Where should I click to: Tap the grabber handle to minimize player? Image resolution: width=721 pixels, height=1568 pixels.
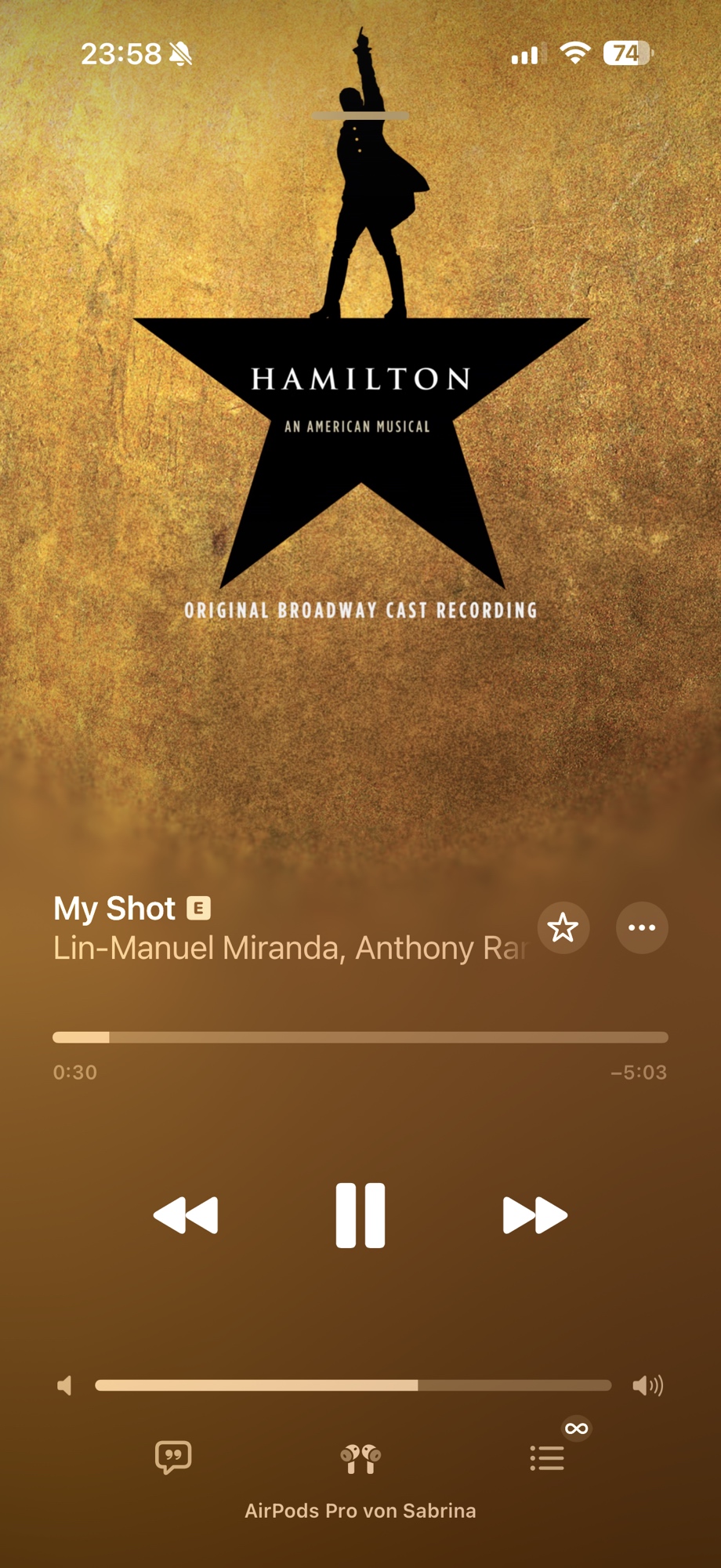coord(360,116)
